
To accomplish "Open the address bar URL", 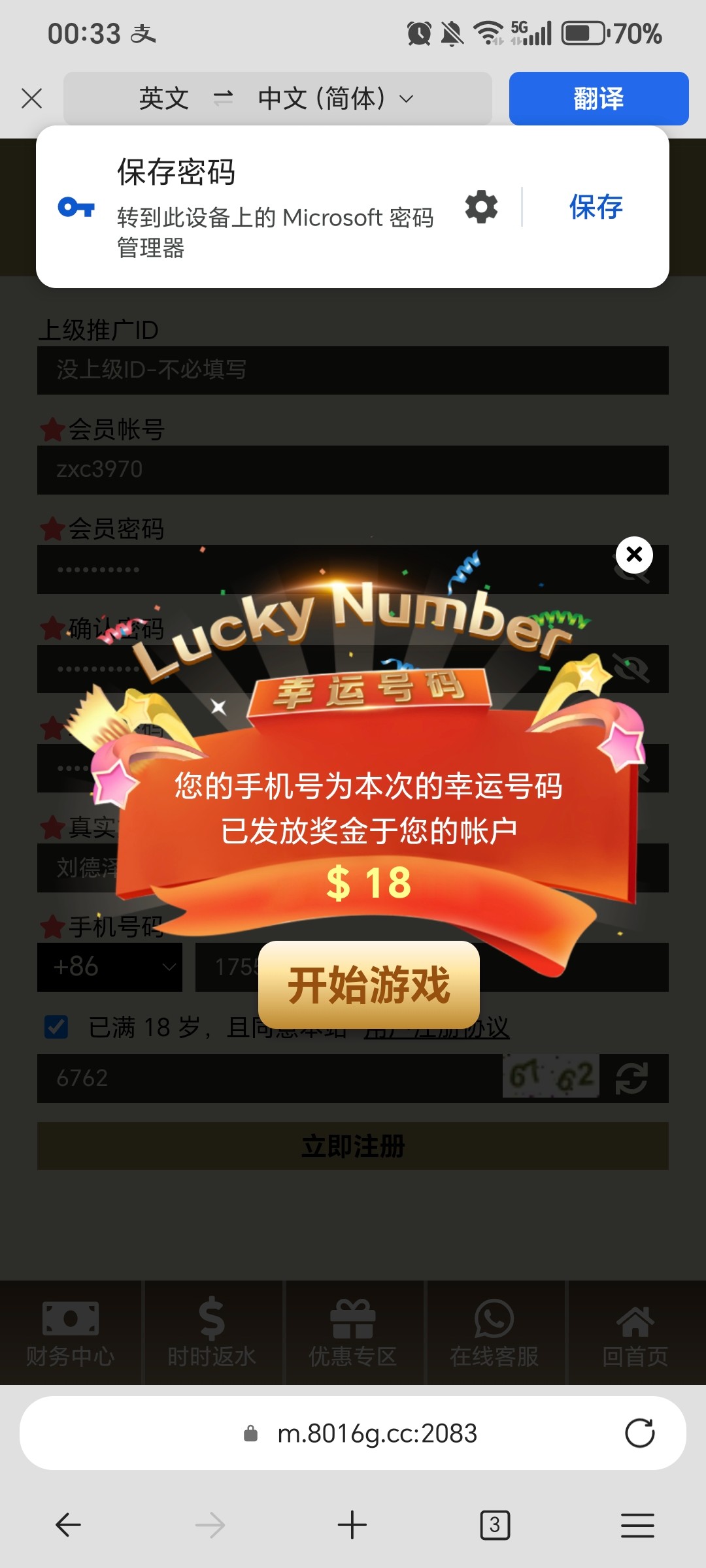I will [x=377, y=1433].
